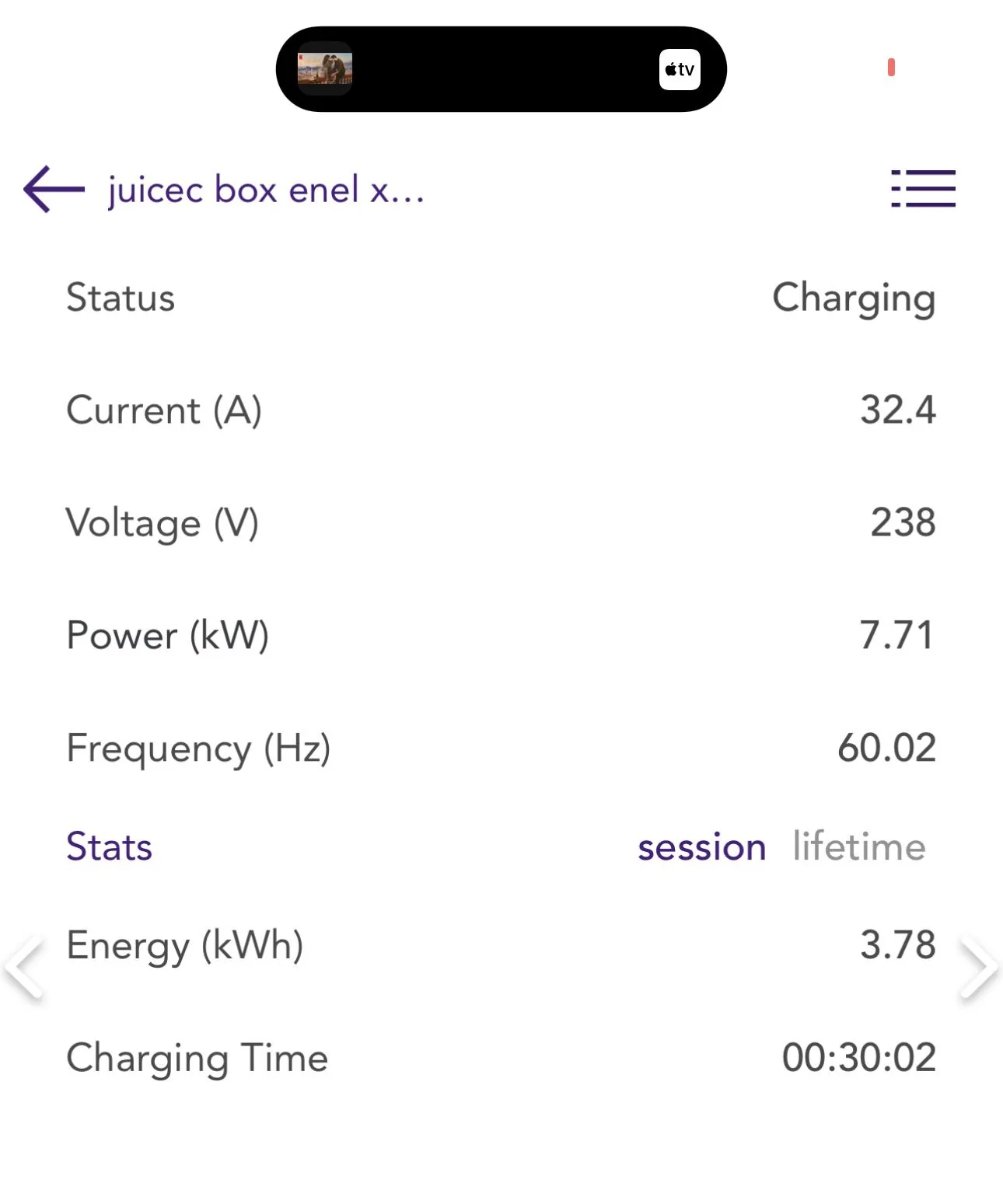Tap the Stats label
Image resolution: width=1003 pixels, height=1204 pixels.
[x=108, y=846]
